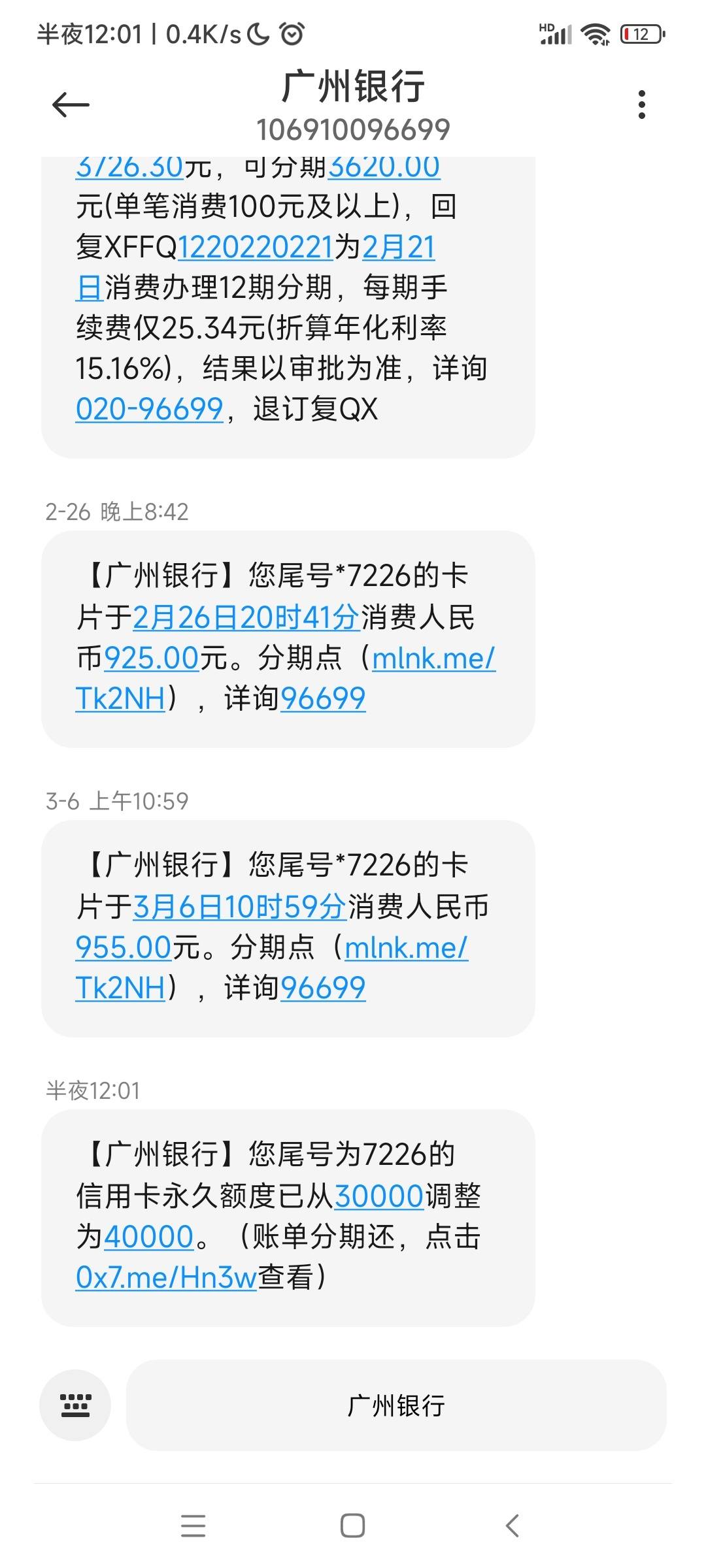Image resolution: width=706 pixels, height=1568 pixels.
Task: Call the 020-96699 hotline link
Action: tap(150, 409)
